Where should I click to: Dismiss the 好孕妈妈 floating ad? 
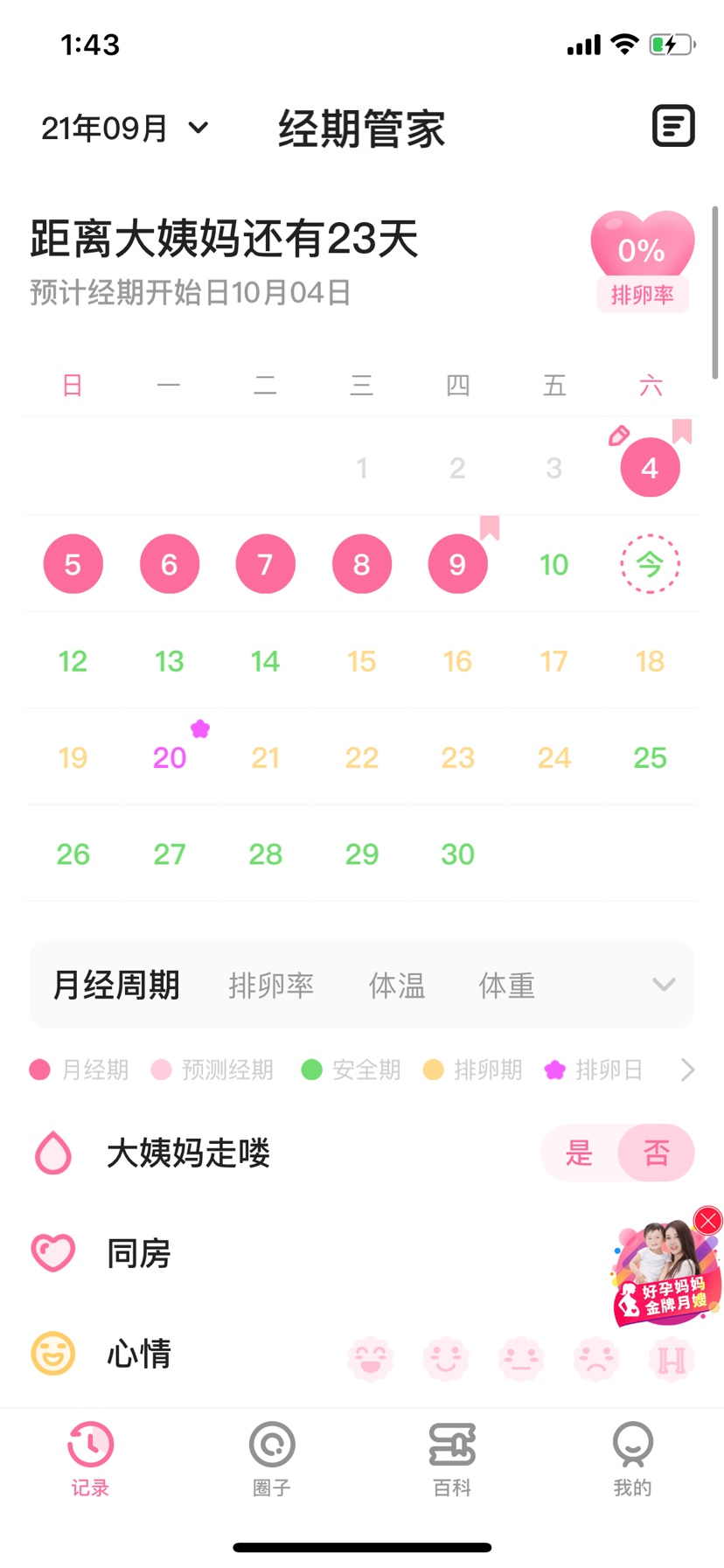[707, 1220]
